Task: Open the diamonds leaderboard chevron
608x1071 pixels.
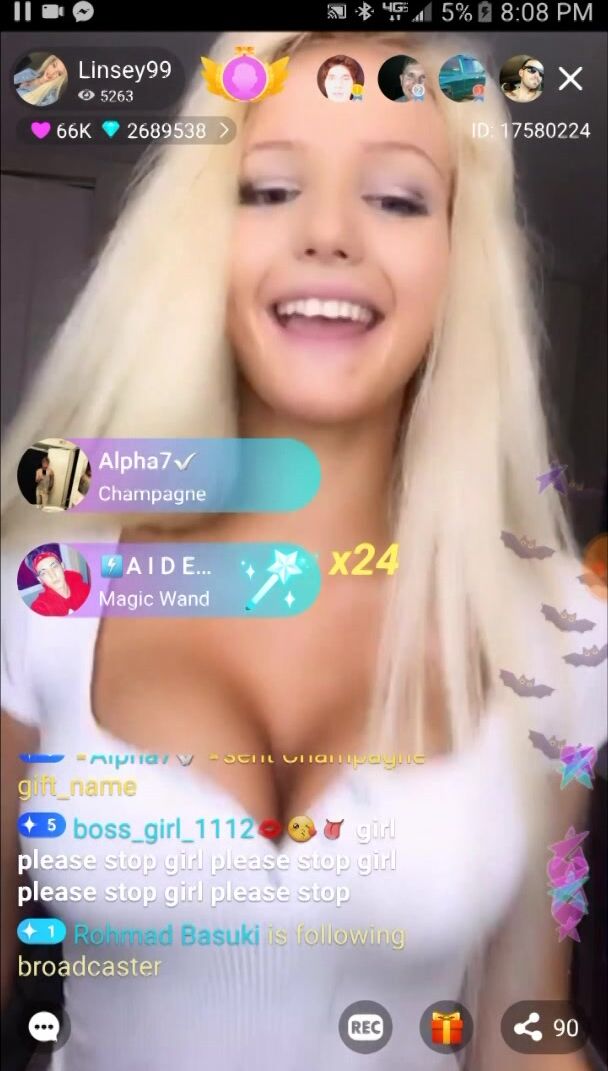Action: click(224, 130)
